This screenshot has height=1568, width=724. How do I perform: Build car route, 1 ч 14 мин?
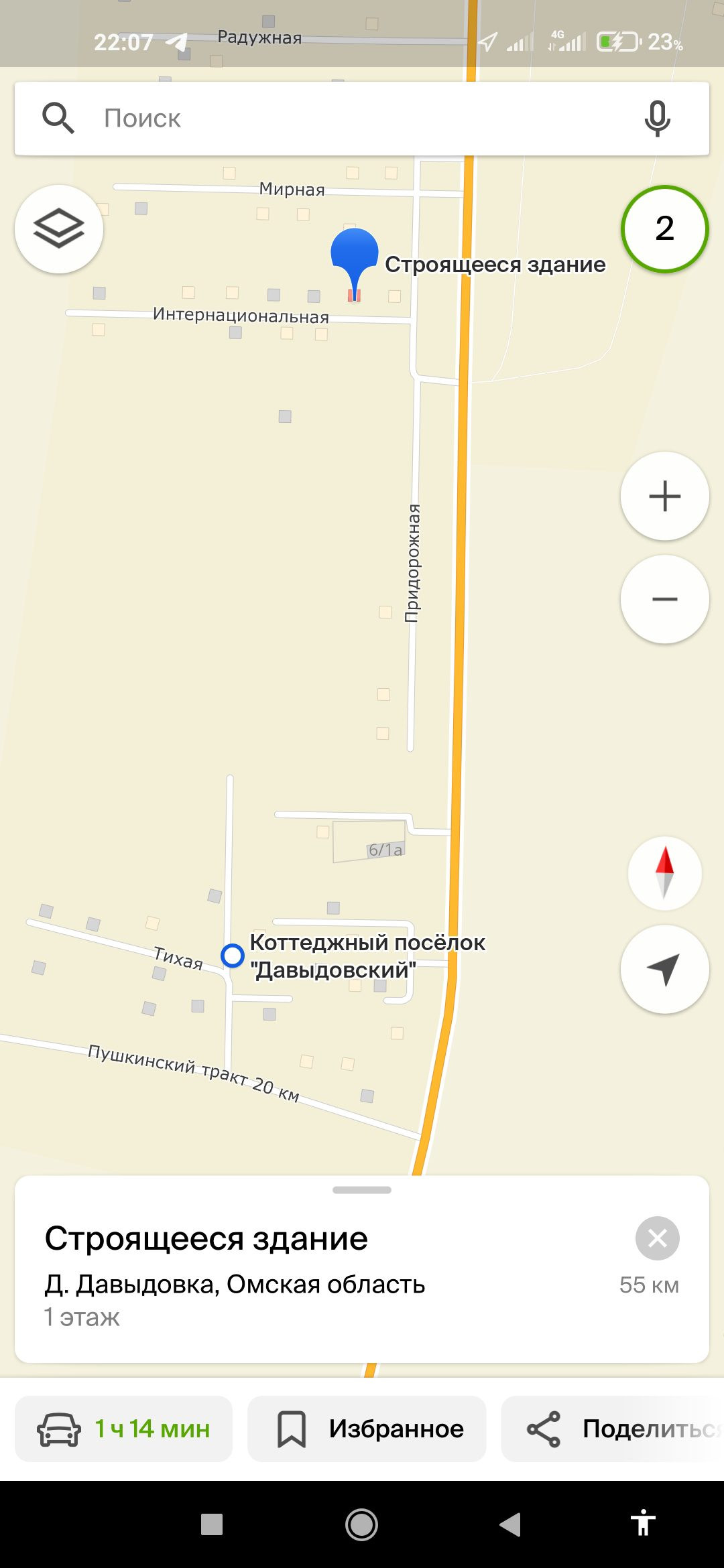124,1429
